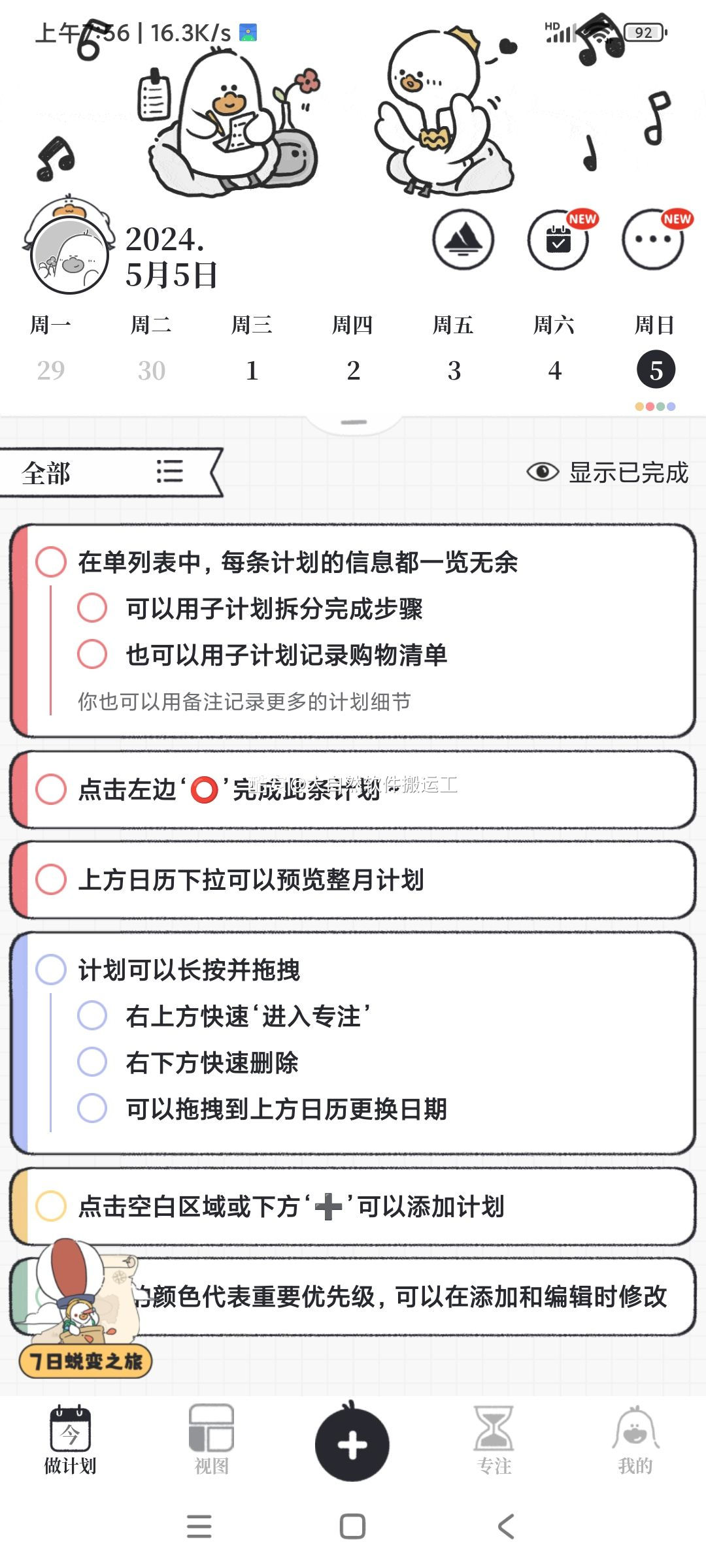Check off subtask 右下方快速删除
706x1568 pixels.
coord(92,1062)
